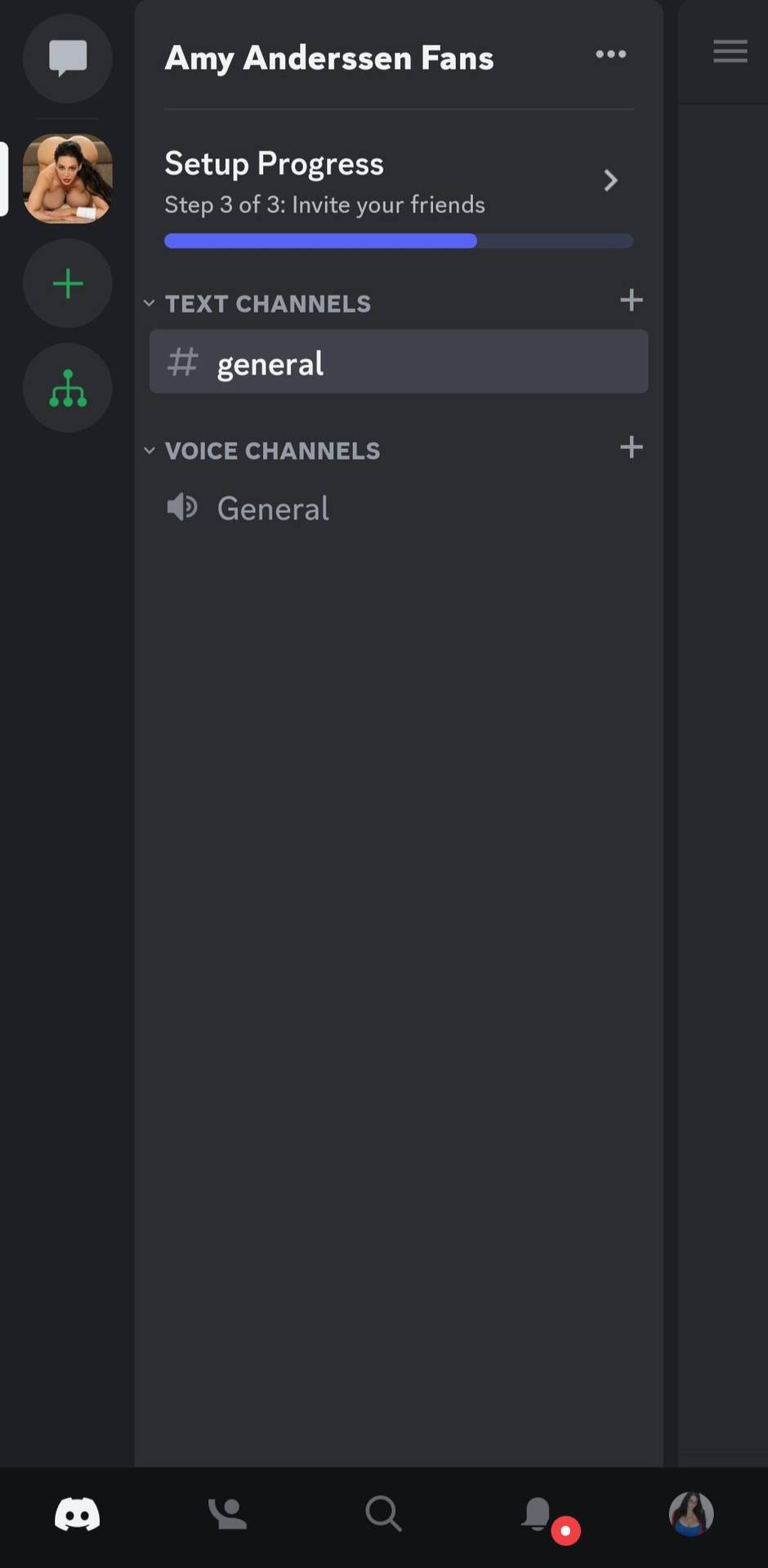This screenshot has height=1568, width=768.
Task: Switch to the Search tab
Action: pyautogui.click(x=383, y=1514)
